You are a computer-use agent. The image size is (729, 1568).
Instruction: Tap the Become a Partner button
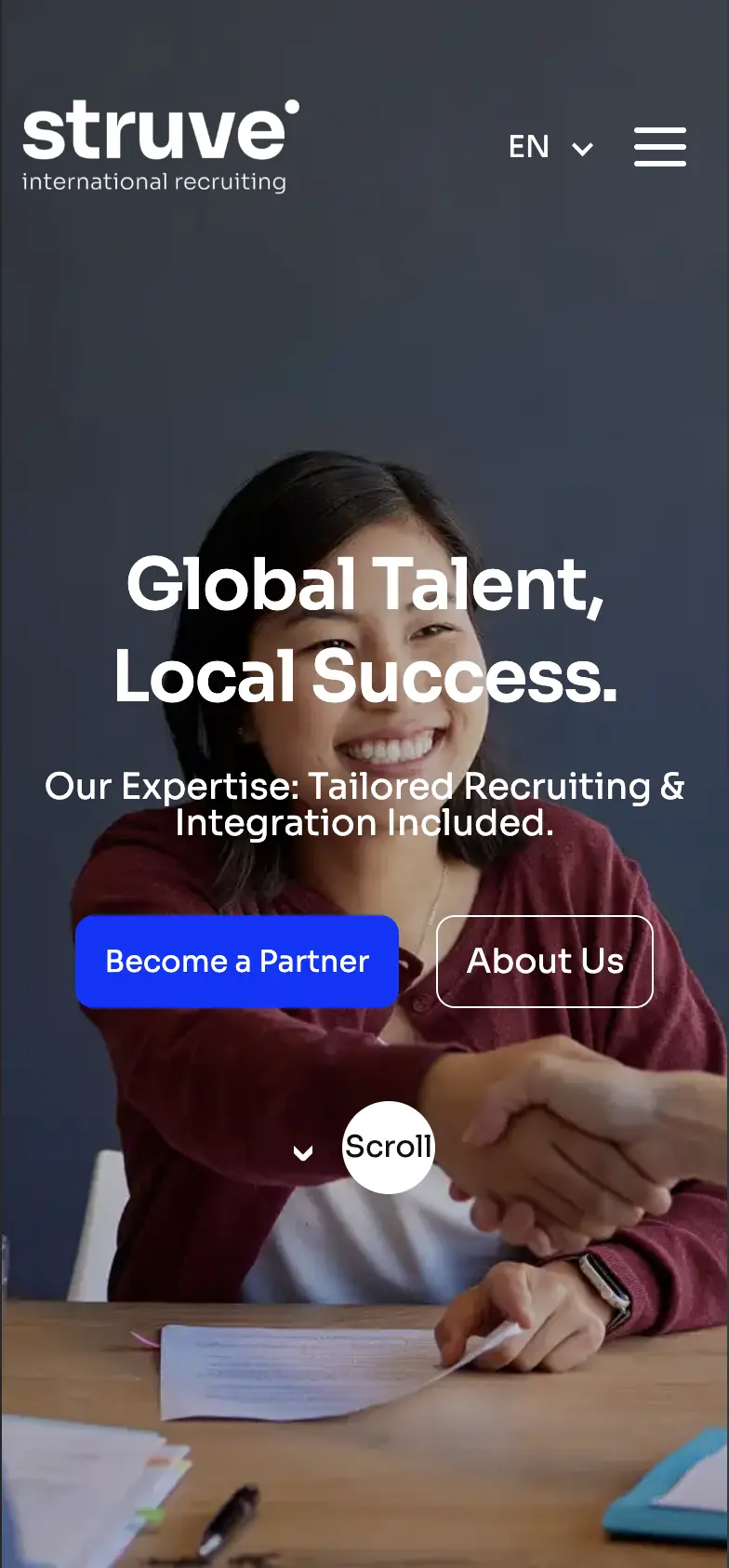pos(237,961)
